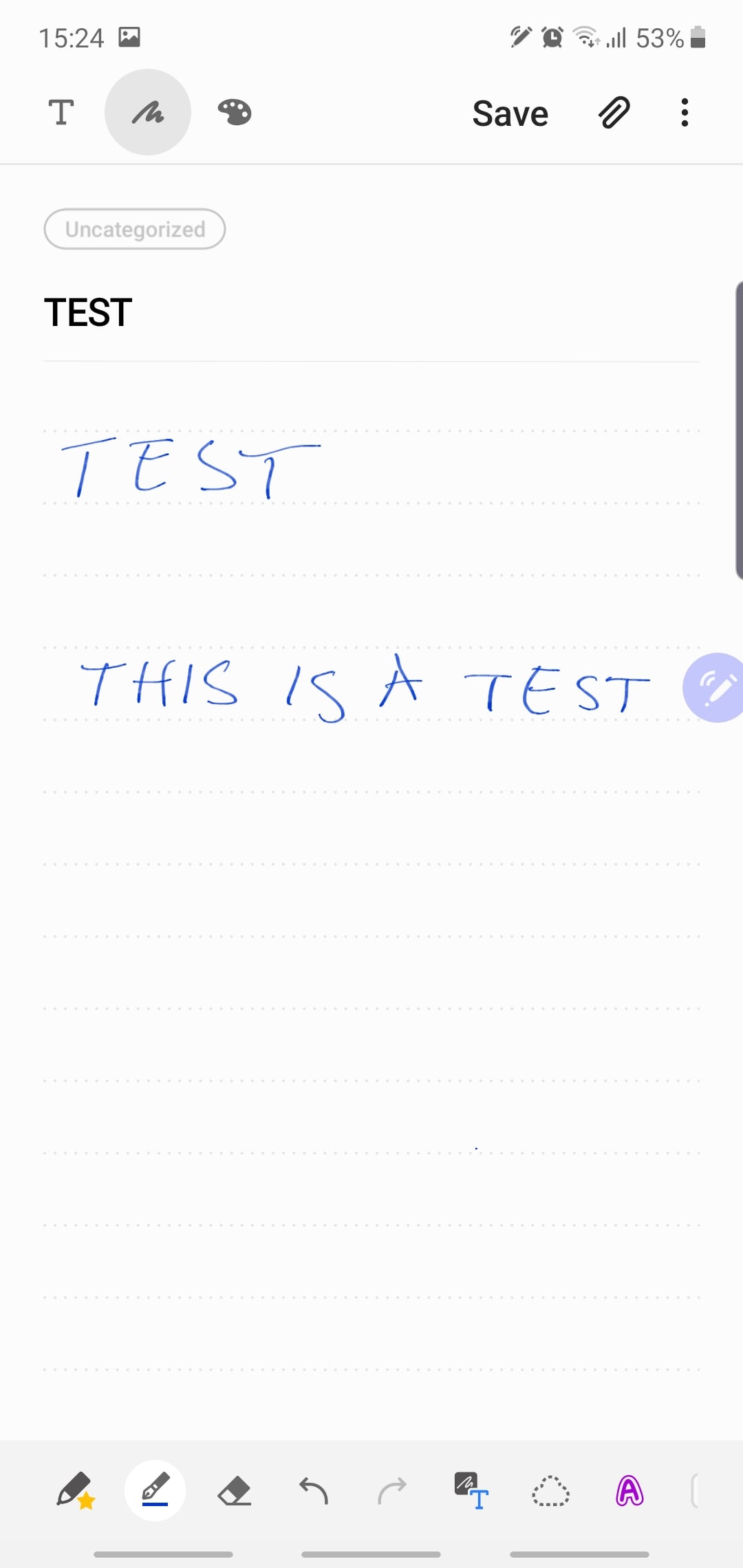Redo the undone stroke
This screenshot has width=743, height=1568.
click(392, 1491)
